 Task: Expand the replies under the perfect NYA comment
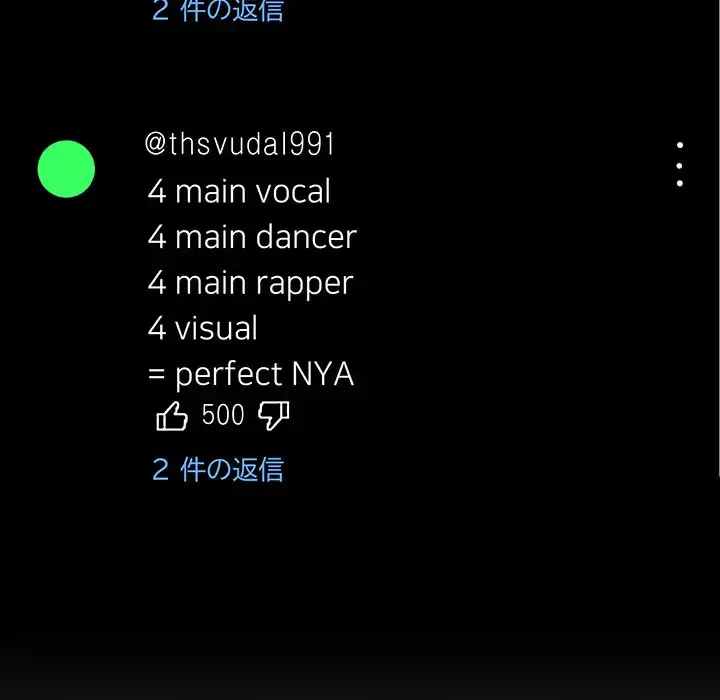click(218, 469)
